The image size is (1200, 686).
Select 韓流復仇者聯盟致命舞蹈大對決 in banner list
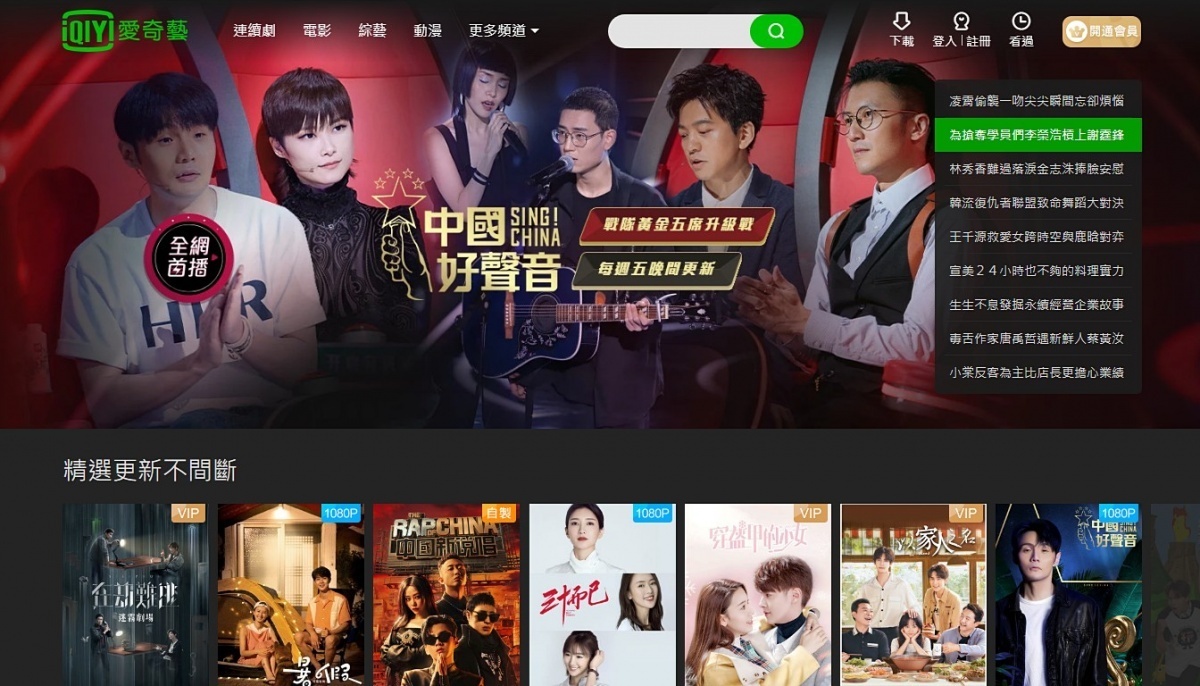(x=1036, y=203)
